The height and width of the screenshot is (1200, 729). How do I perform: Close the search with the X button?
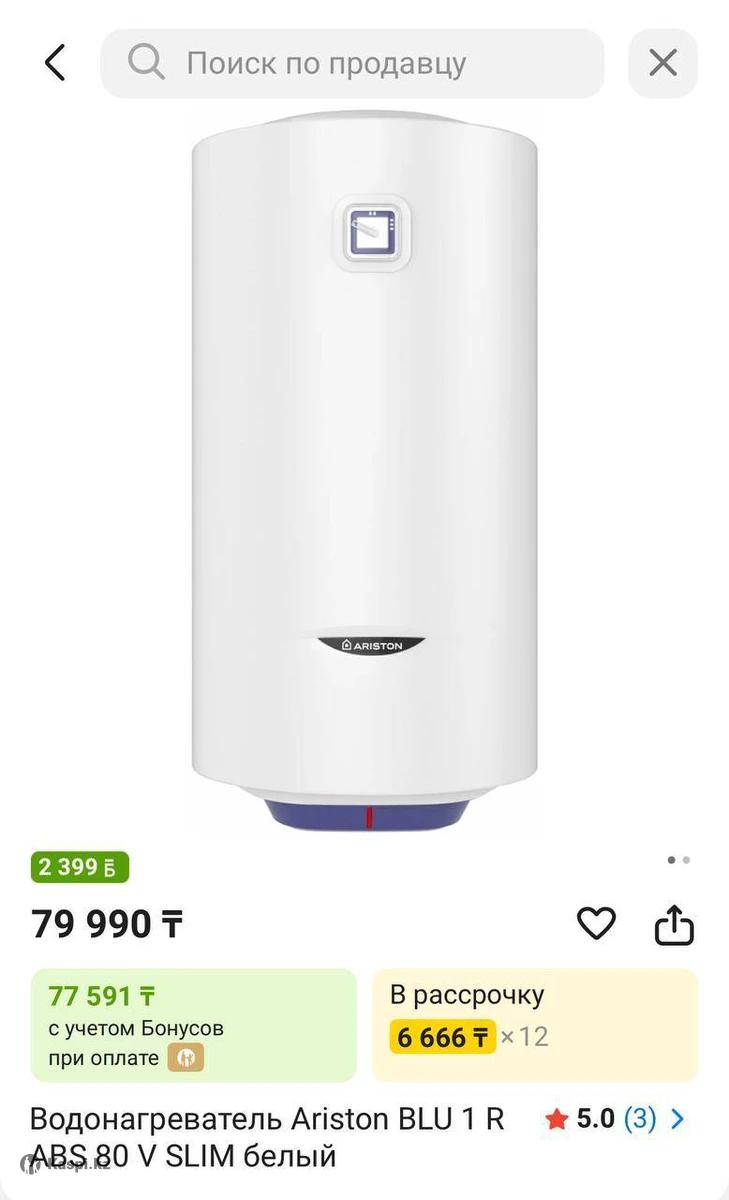(x=663, y=64)
